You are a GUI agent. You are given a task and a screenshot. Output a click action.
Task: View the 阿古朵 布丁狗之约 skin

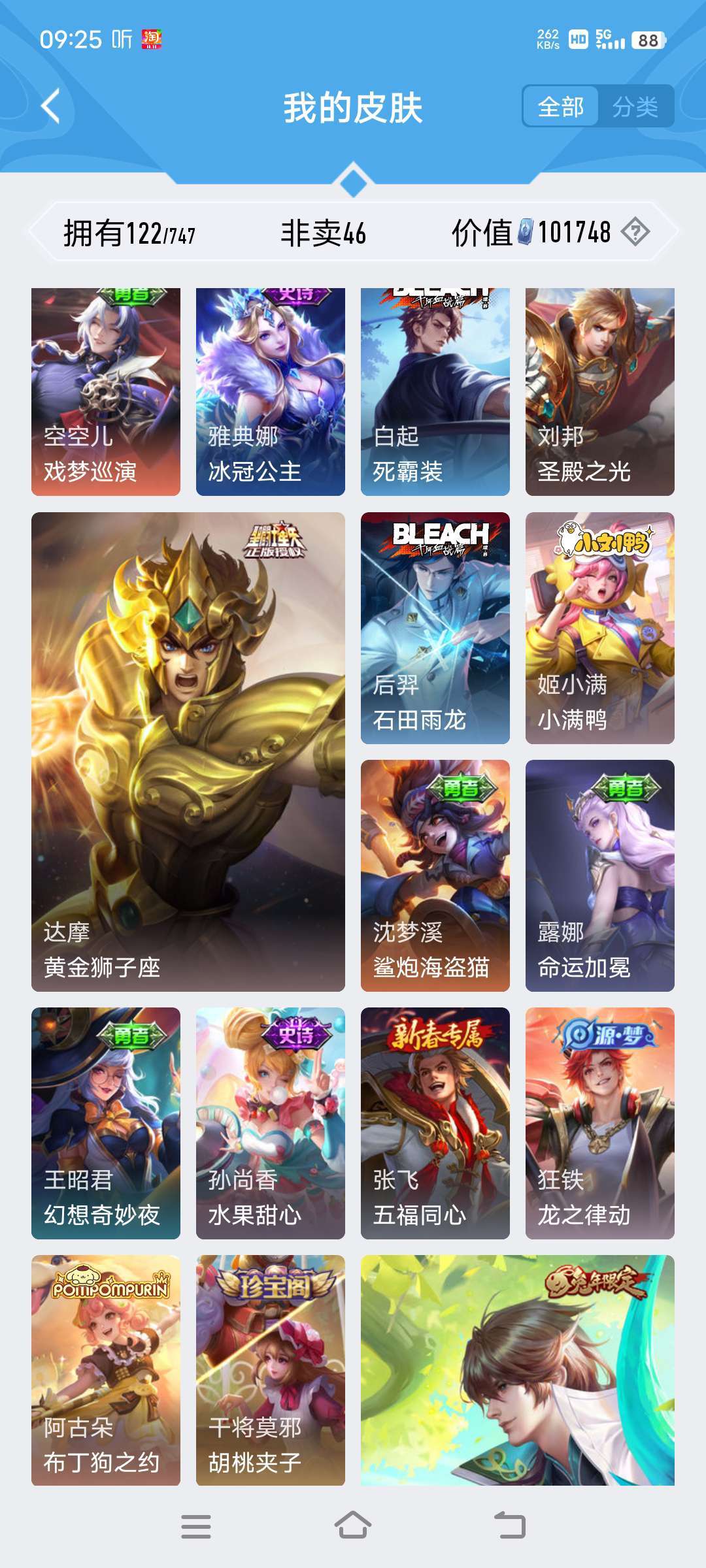[106, 1370]
